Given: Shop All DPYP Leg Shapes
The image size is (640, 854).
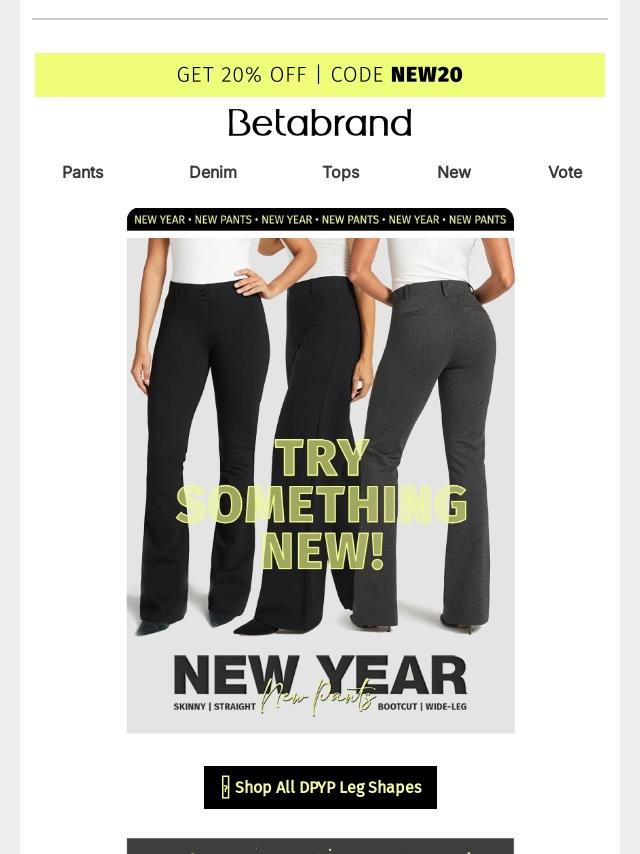Looking at the screenshot, I should (x=320, y=787).
